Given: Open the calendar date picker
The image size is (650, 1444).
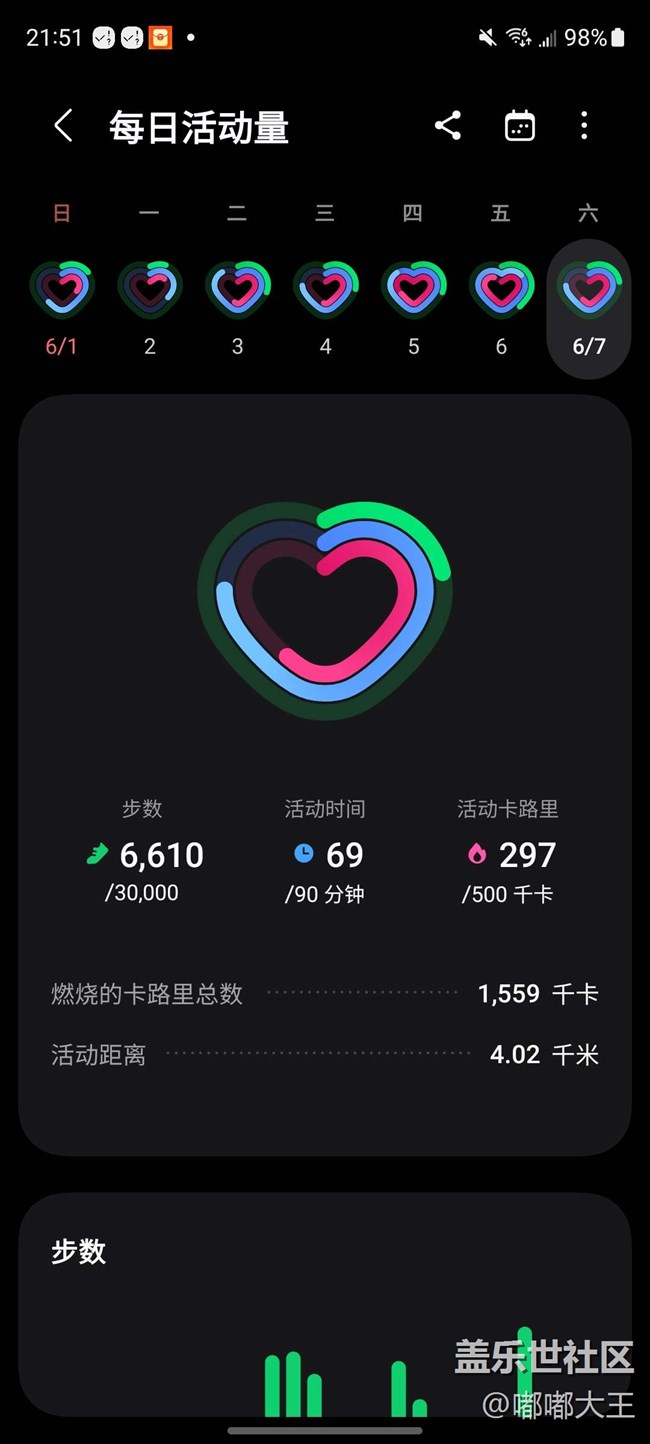Looking at the screenshot, I should [520, 126].
